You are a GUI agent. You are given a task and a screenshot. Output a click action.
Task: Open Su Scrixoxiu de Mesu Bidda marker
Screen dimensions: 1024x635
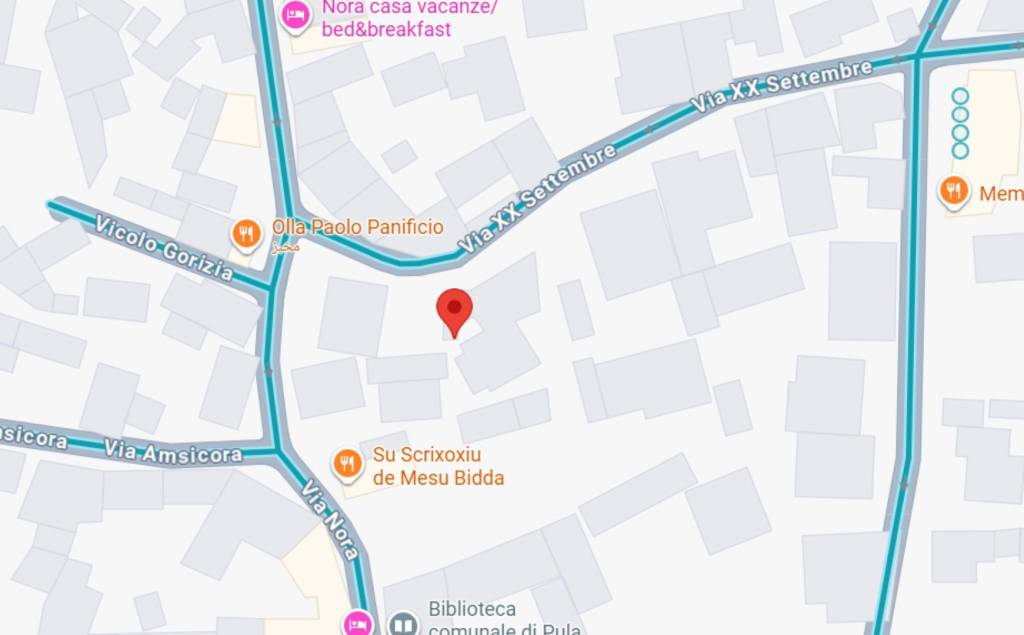pos(347,462)
